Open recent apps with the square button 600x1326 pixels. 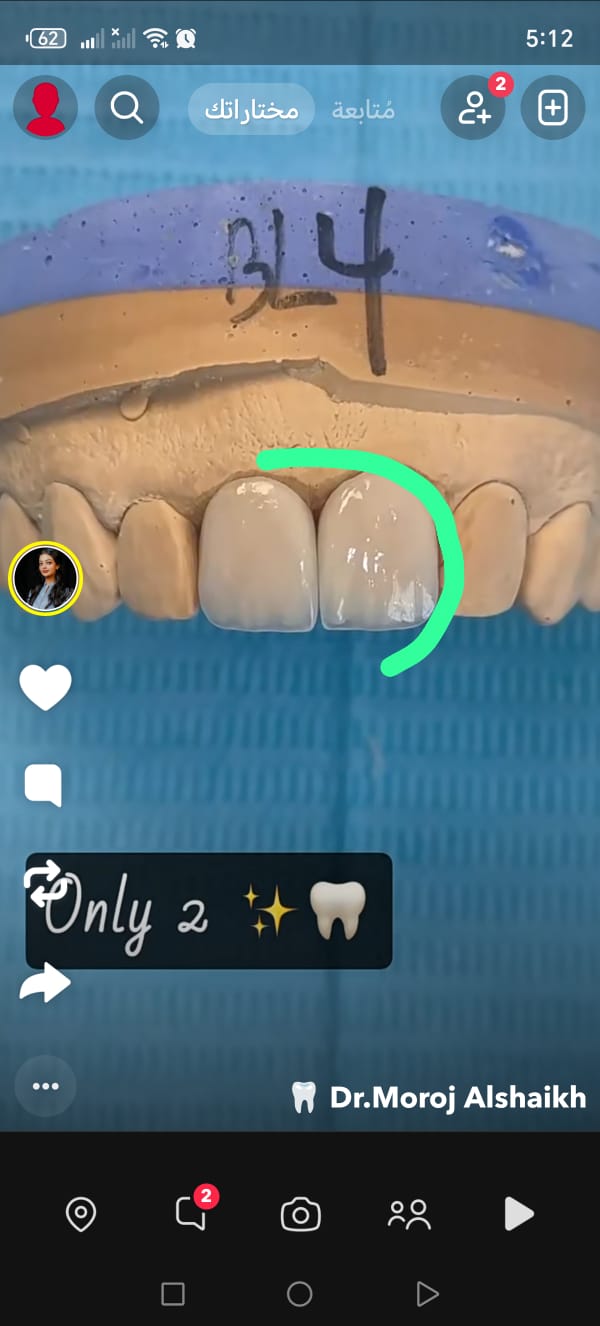click(173, 1294)
